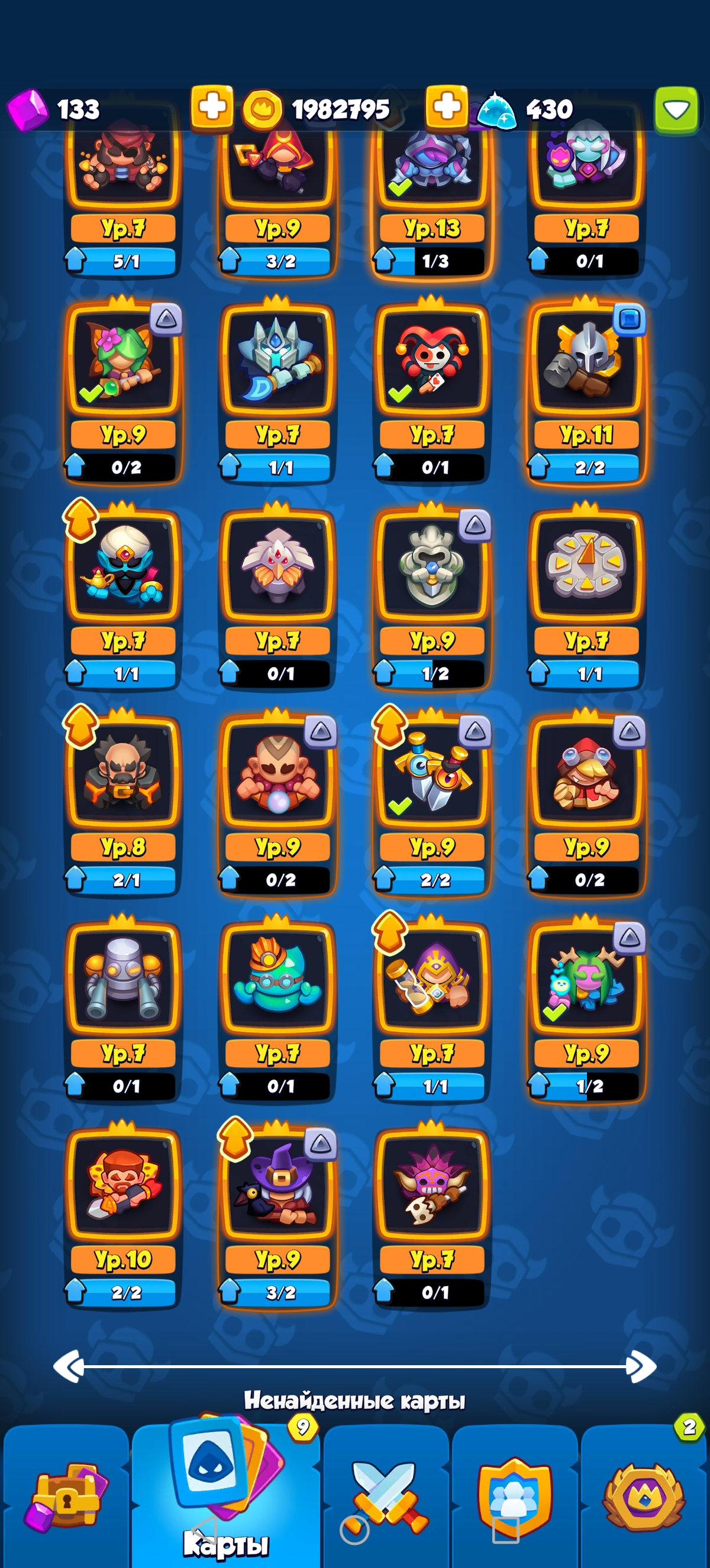Image resolution: width=710 pixels, height=1568 pixels.
Task: Open the crown wreath rewards tab
Action: pyautogui.click(x=644, y=1496)
